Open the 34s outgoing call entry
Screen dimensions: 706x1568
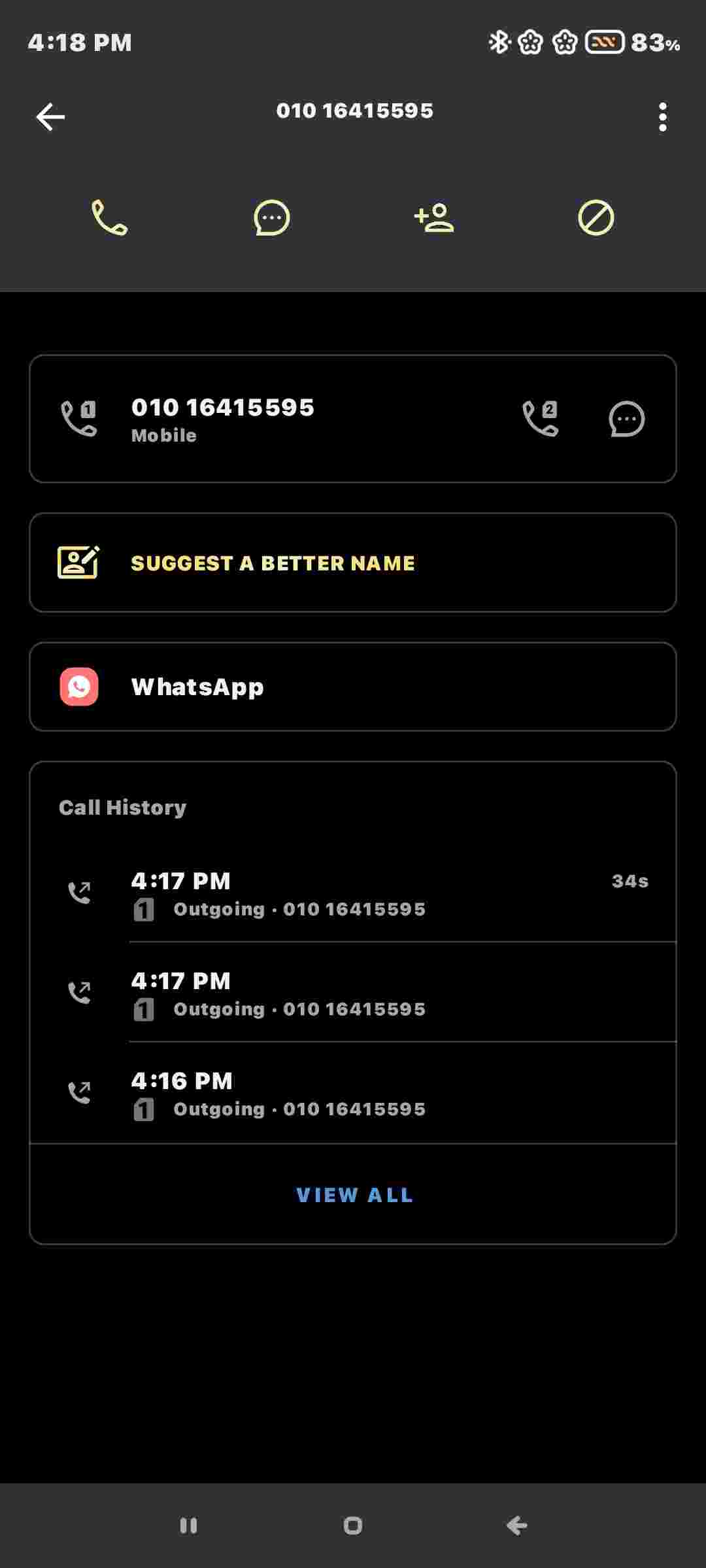coord(353,893)
